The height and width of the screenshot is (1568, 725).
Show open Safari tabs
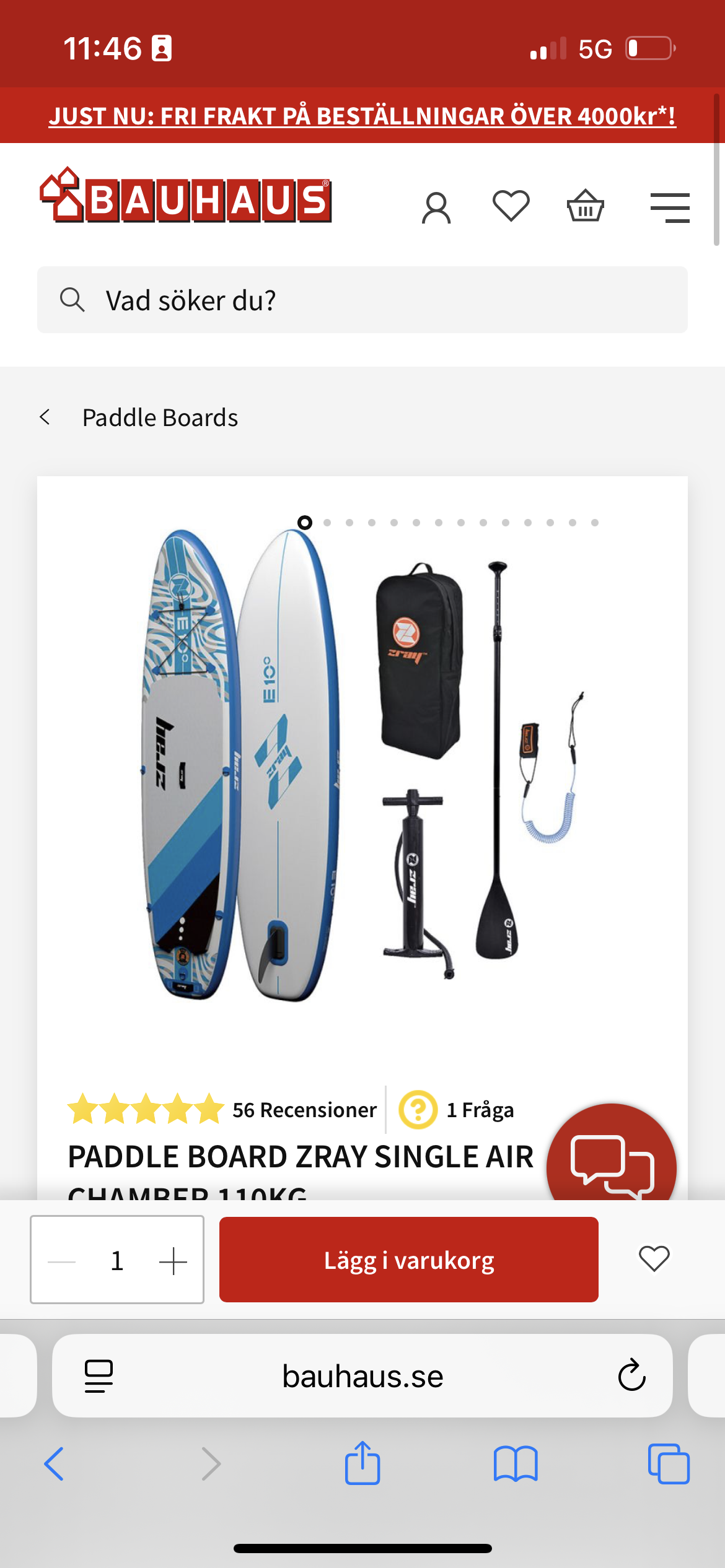click(x=668, y=1464)
